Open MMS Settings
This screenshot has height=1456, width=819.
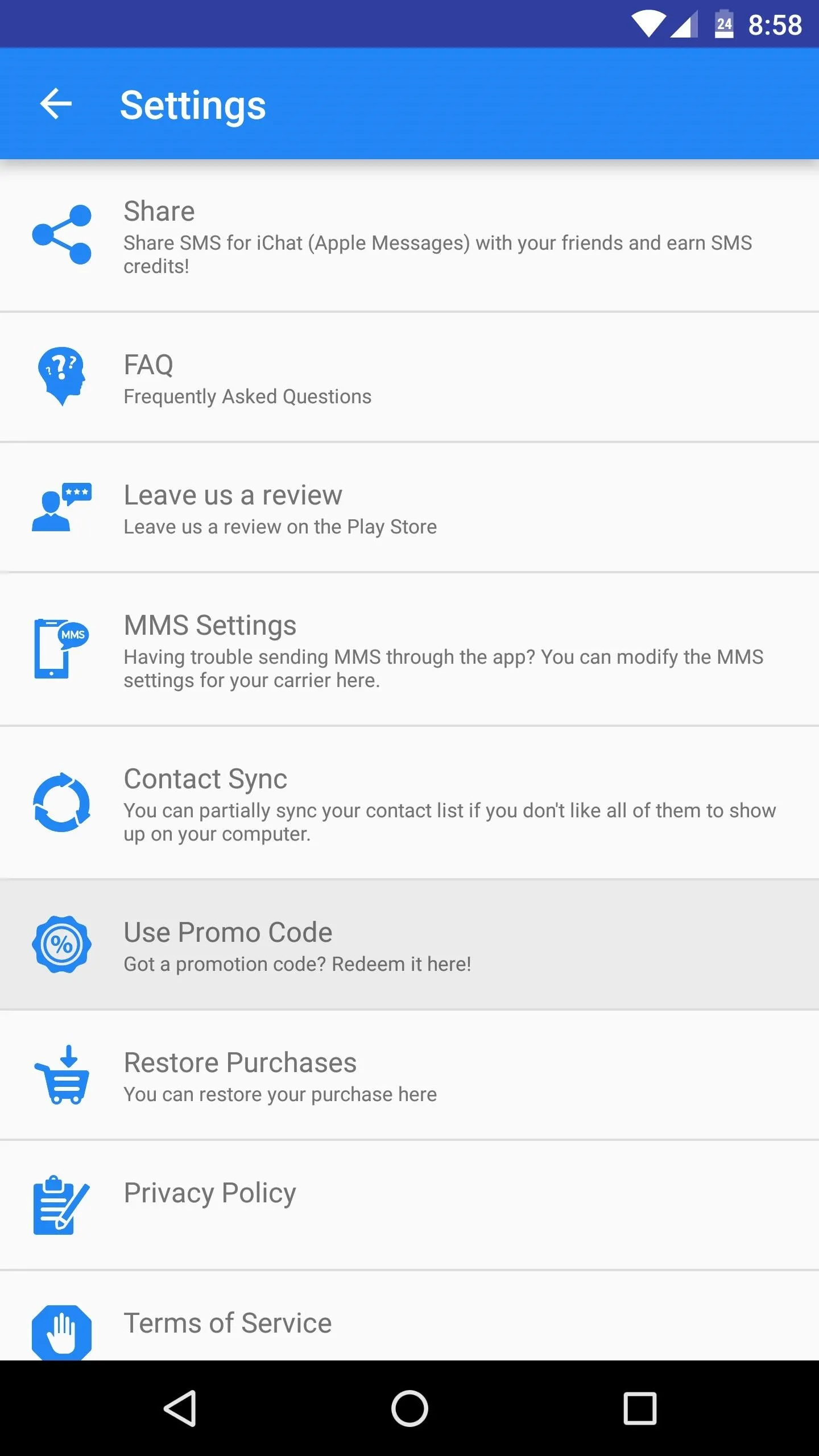click(409, 650)
